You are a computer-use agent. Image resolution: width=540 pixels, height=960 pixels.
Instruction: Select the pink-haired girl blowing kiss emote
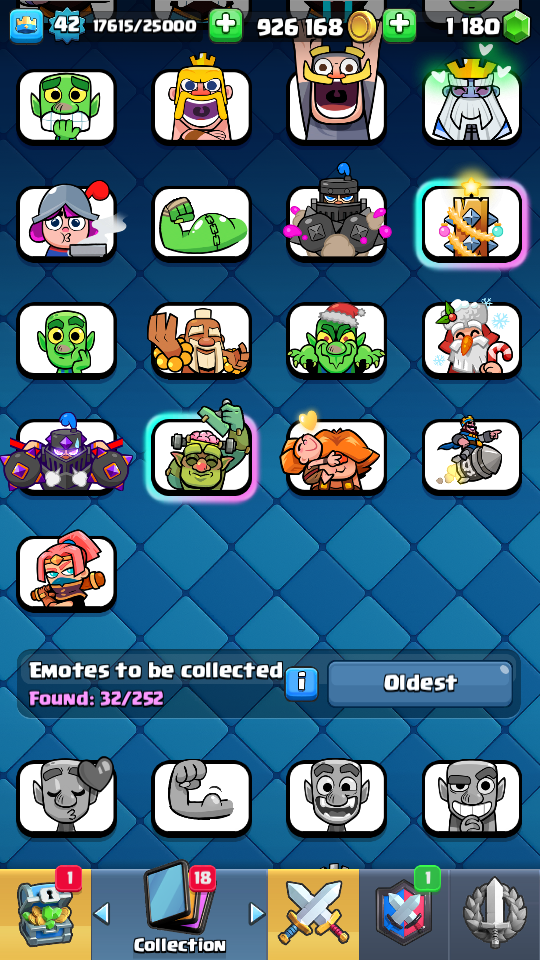67,223
